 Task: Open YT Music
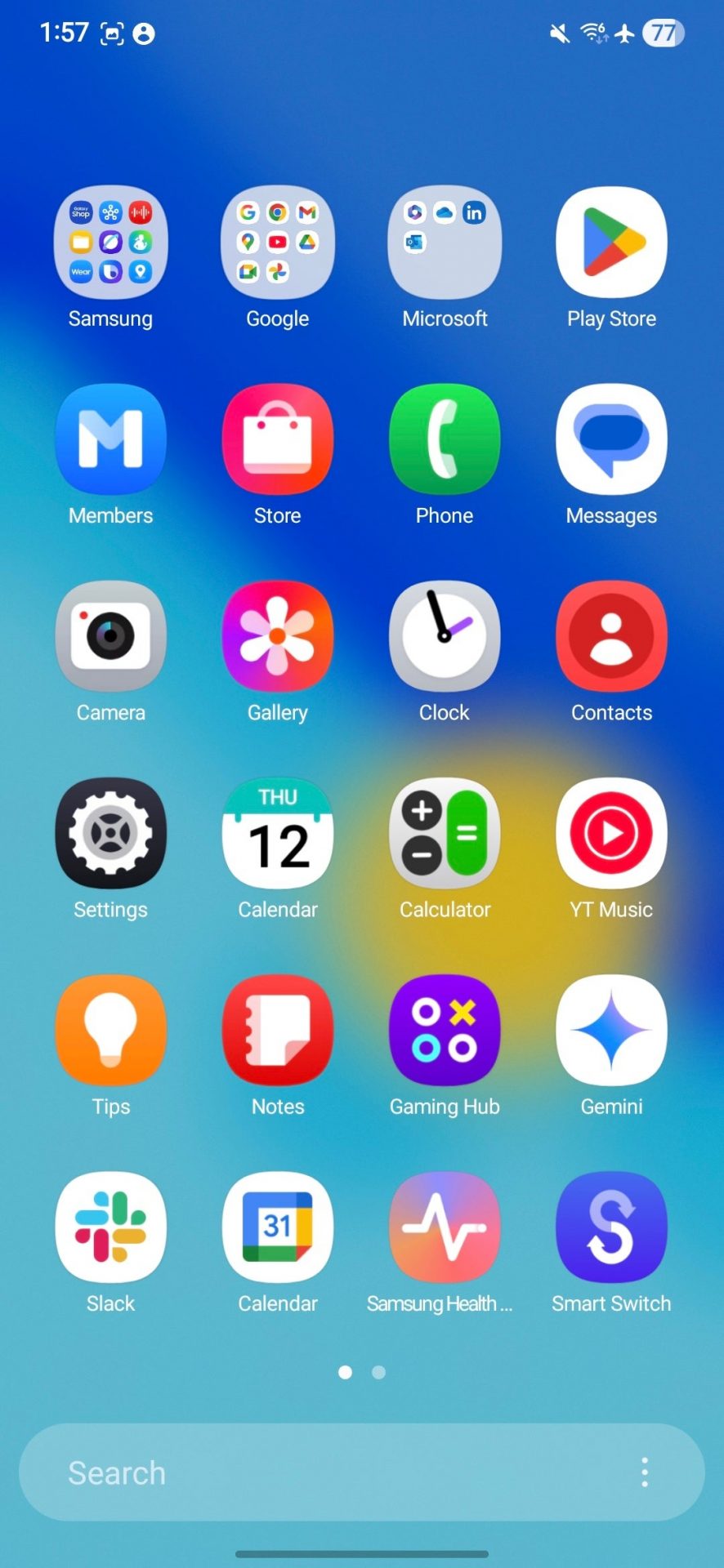pos(611,833)
